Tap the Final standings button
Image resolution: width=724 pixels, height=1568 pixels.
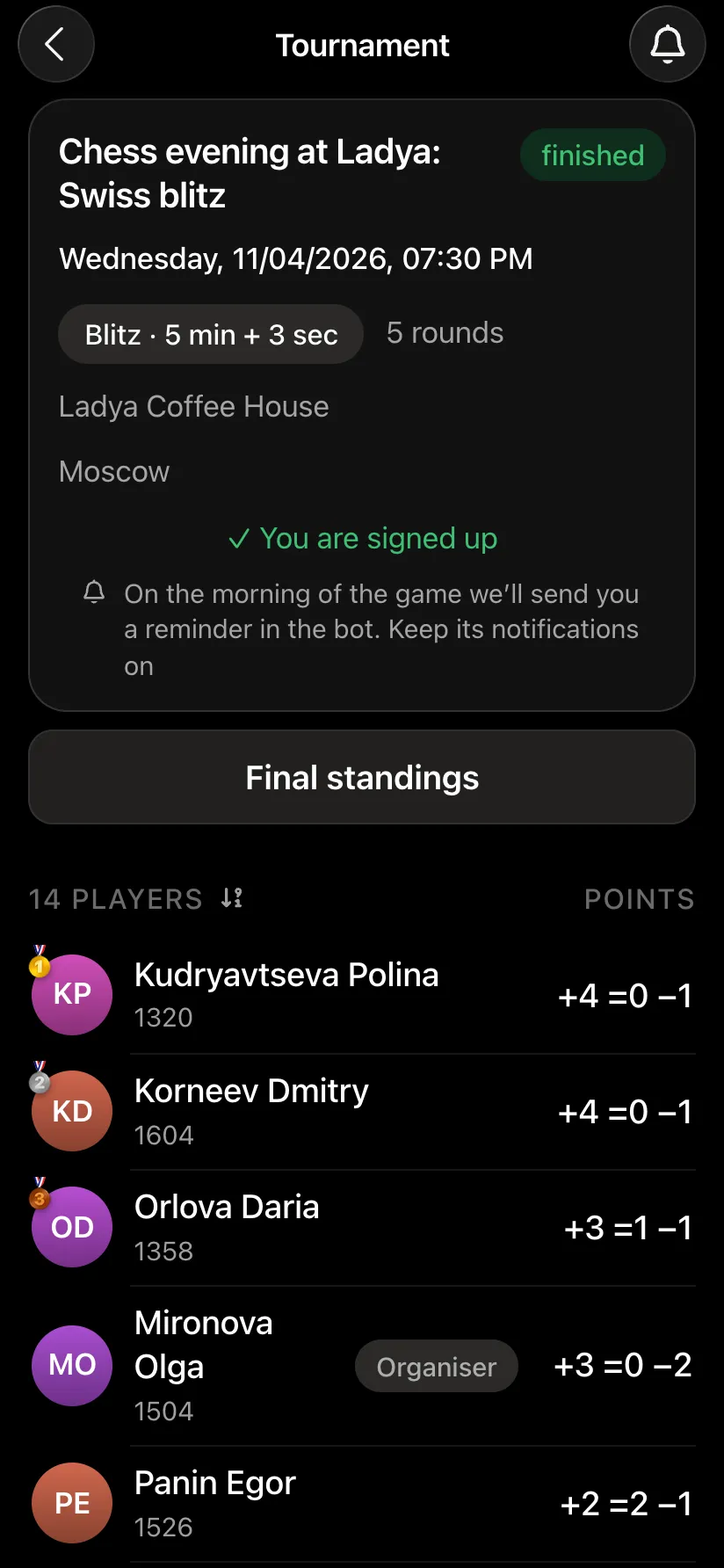(x=362, y=777)
